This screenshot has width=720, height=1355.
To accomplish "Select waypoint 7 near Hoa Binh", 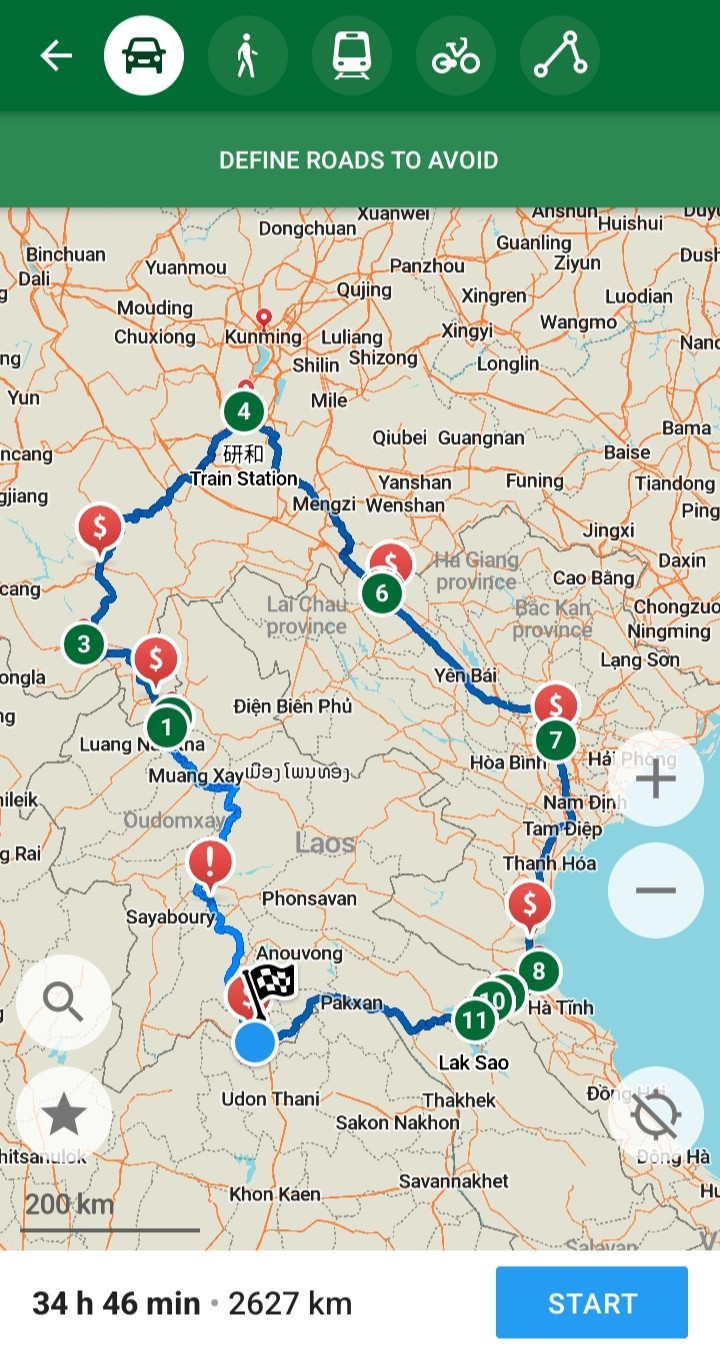I will (556, 741).
